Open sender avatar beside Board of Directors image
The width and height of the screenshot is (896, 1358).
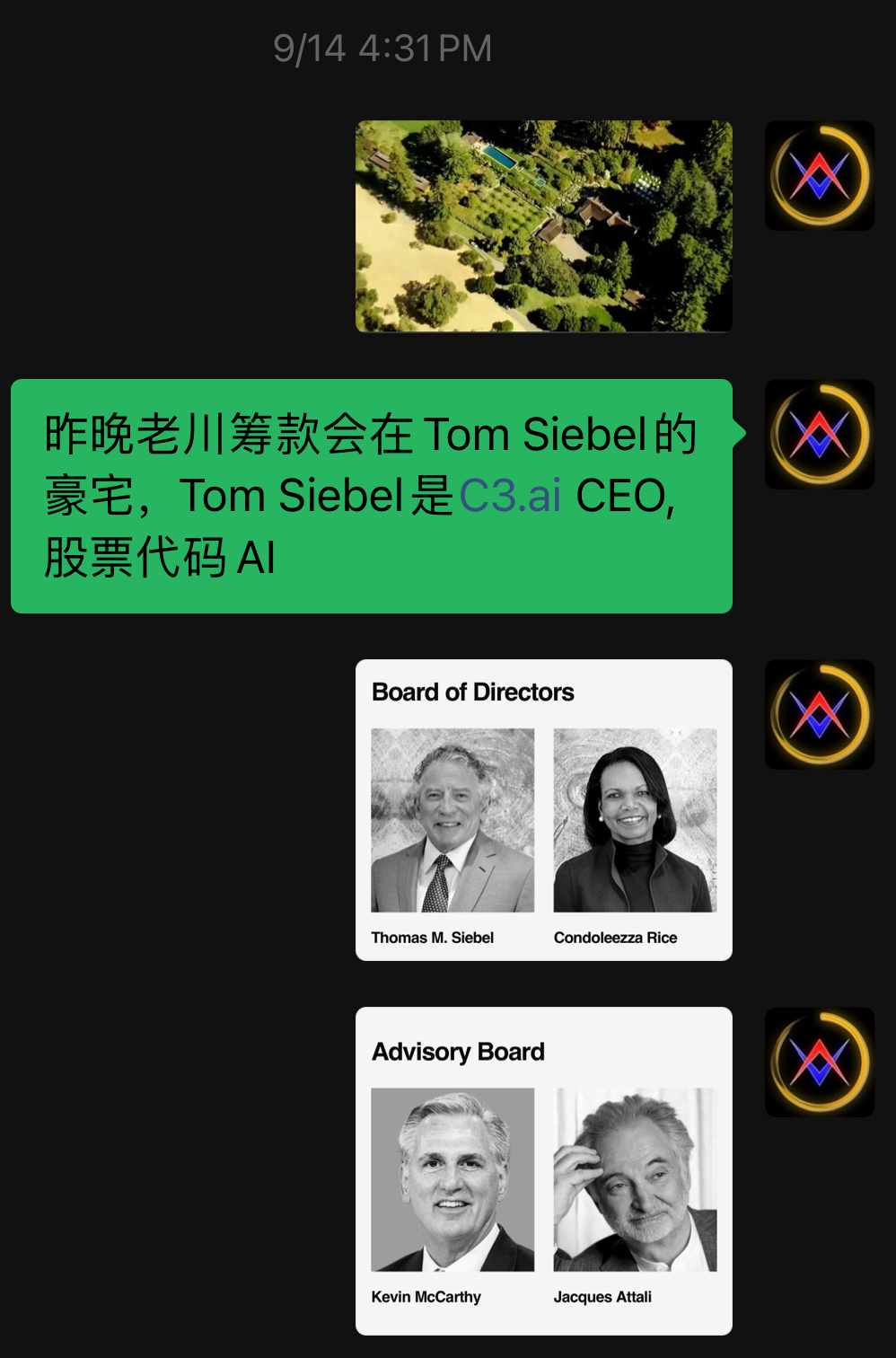point(819,715)
